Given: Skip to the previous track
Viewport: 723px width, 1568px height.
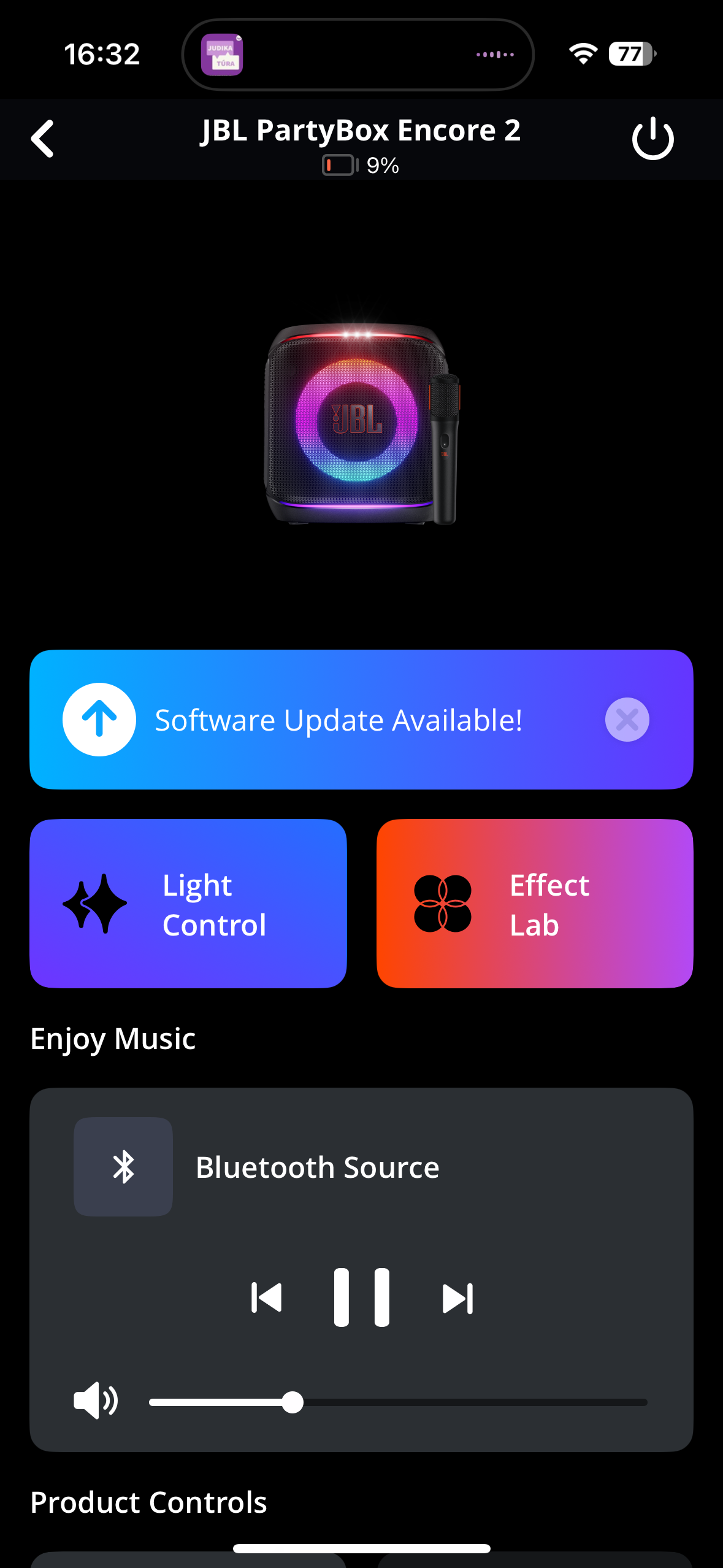Looking at the screenshot, I should (x=267, y=1297).
